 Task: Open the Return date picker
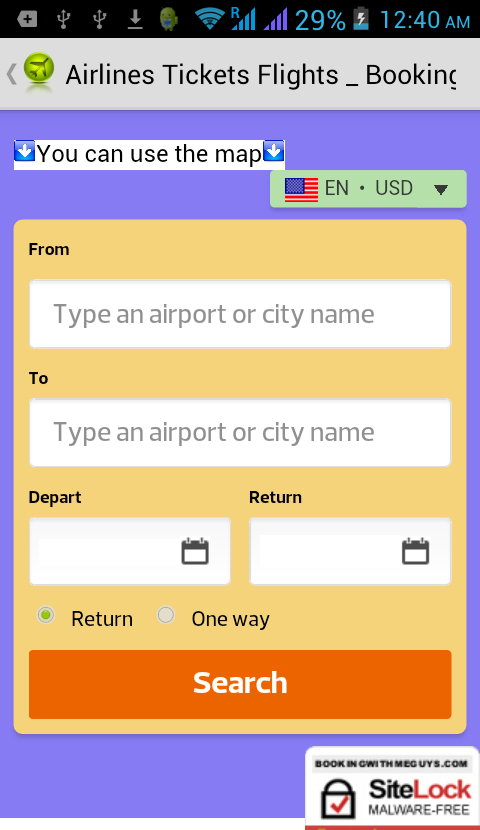[350, 551]
